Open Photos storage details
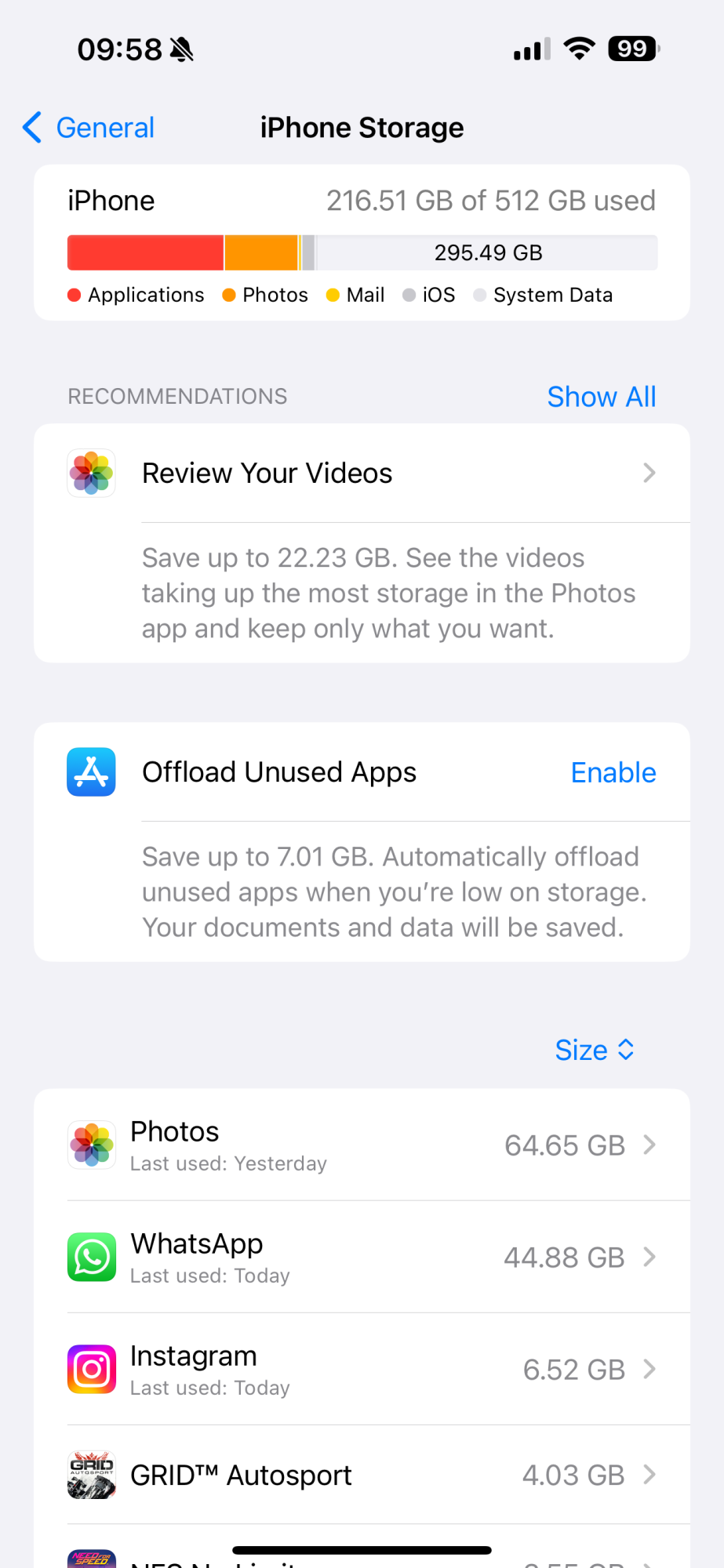Image resolution: width=724 pixels, height=1568 pixels. pos(362,1145)
